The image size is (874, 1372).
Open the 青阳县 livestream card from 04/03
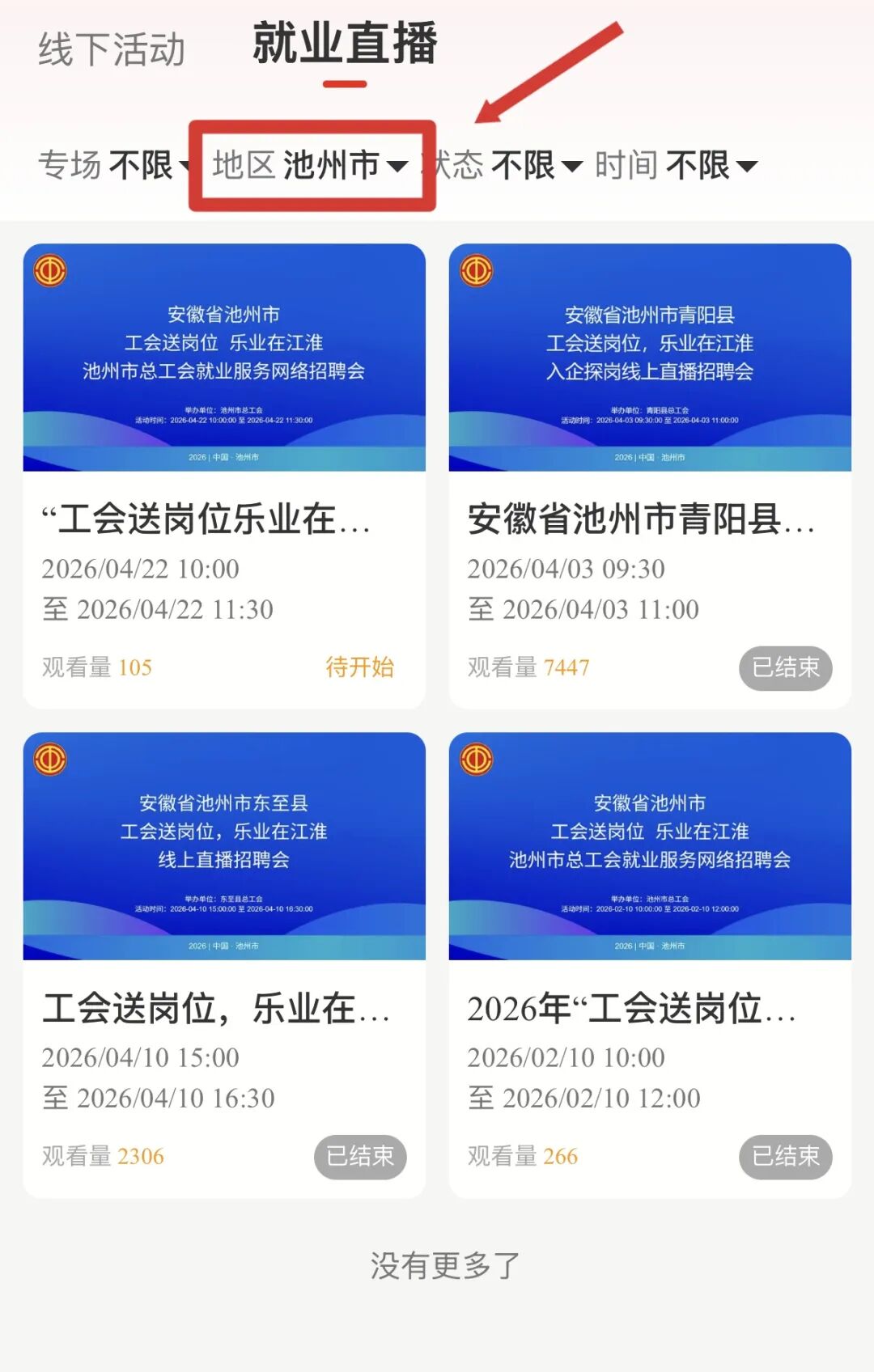click(x=650, y=476)
